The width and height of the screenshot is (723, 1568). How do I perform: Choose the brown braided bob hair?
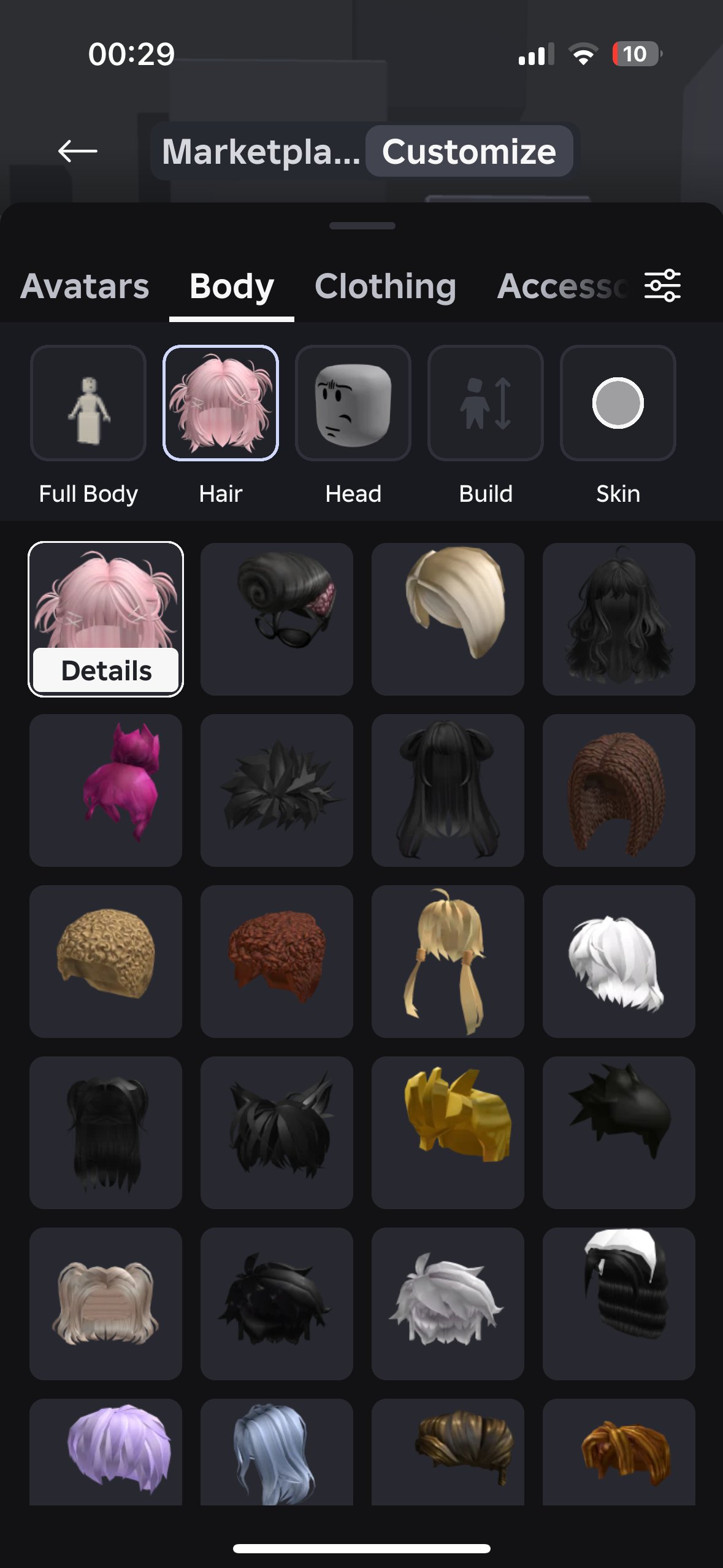point(619,790)
